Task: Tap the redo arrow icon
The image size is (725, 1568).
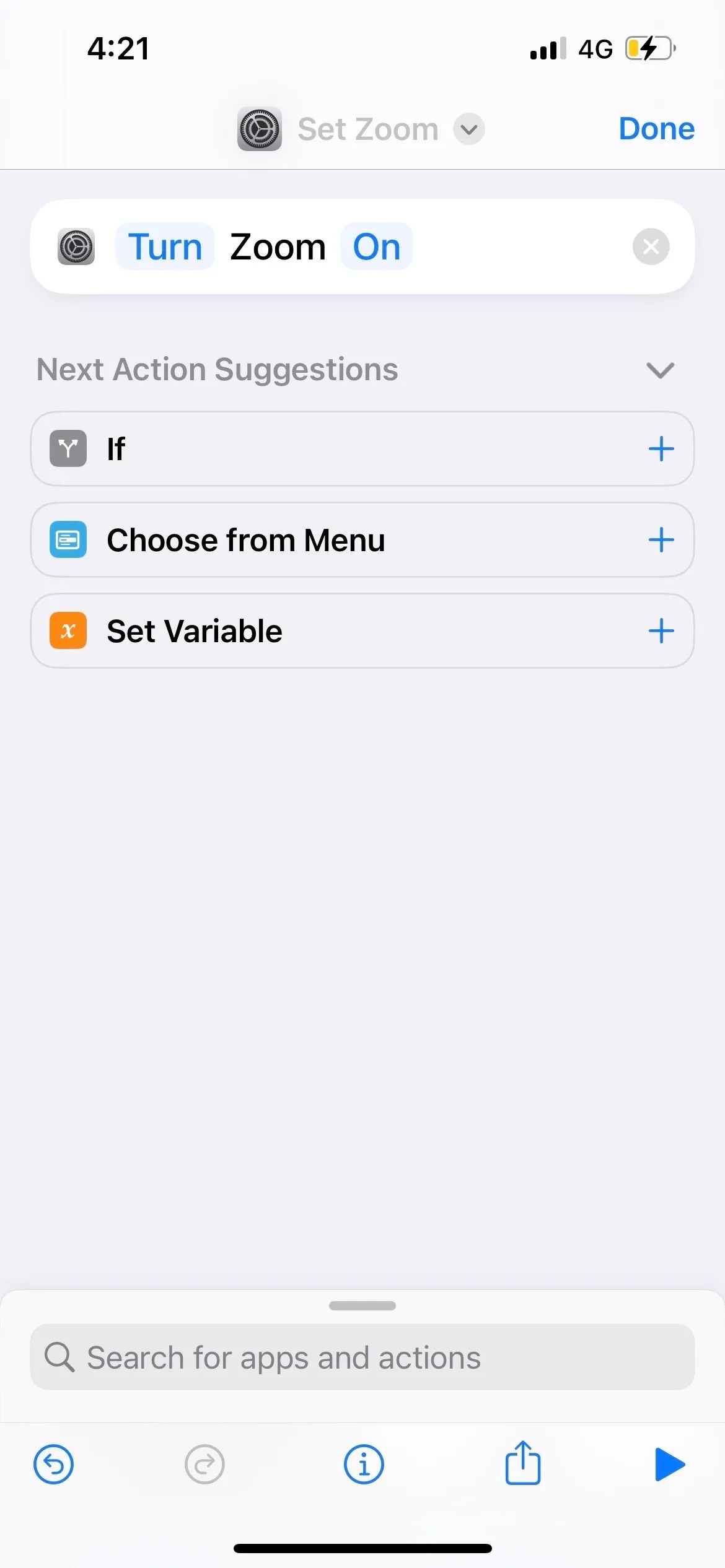Action: point(204,1464)
